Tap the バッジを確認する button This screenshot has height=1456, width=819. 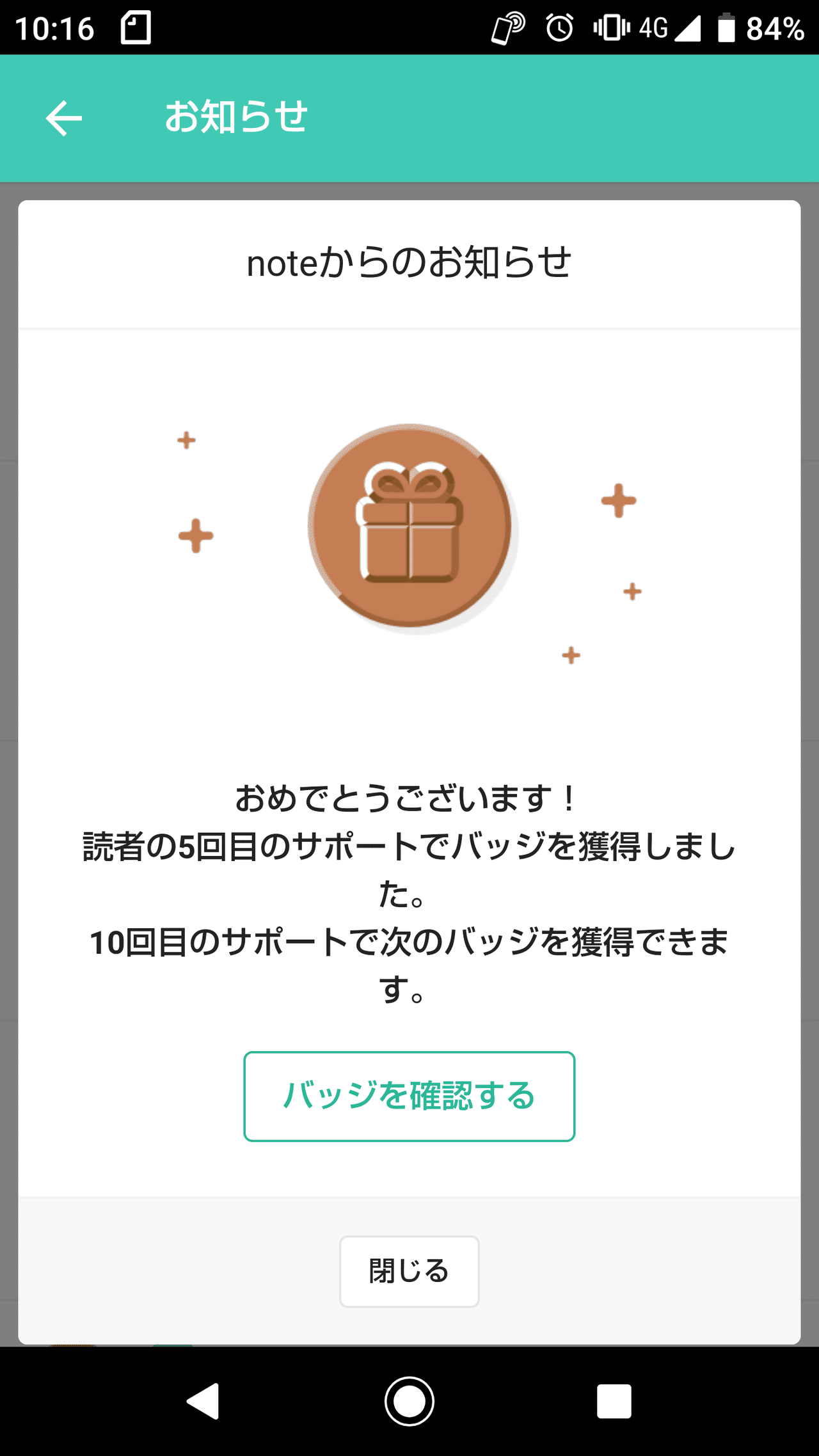pos(409,1096)
